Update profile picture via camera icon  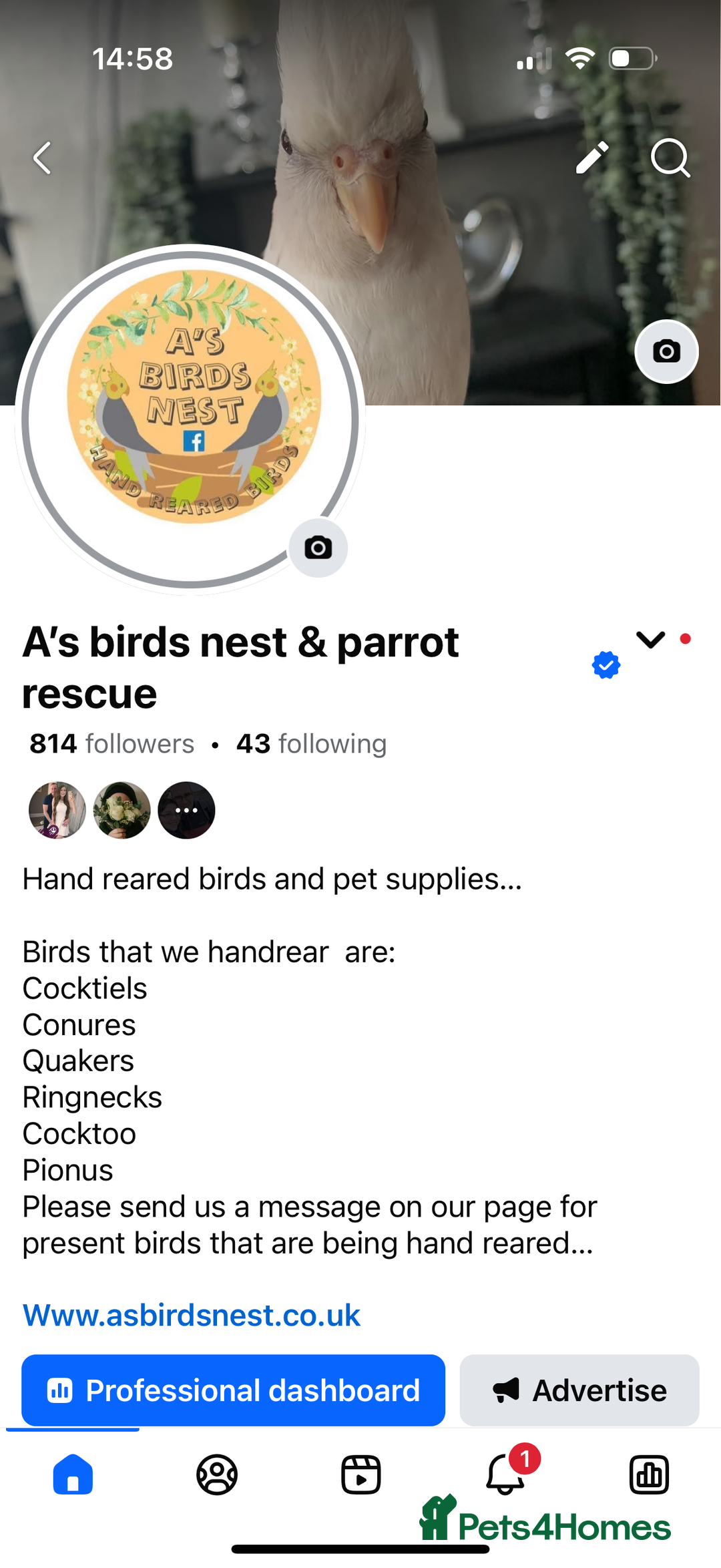[x=318, y=548]
